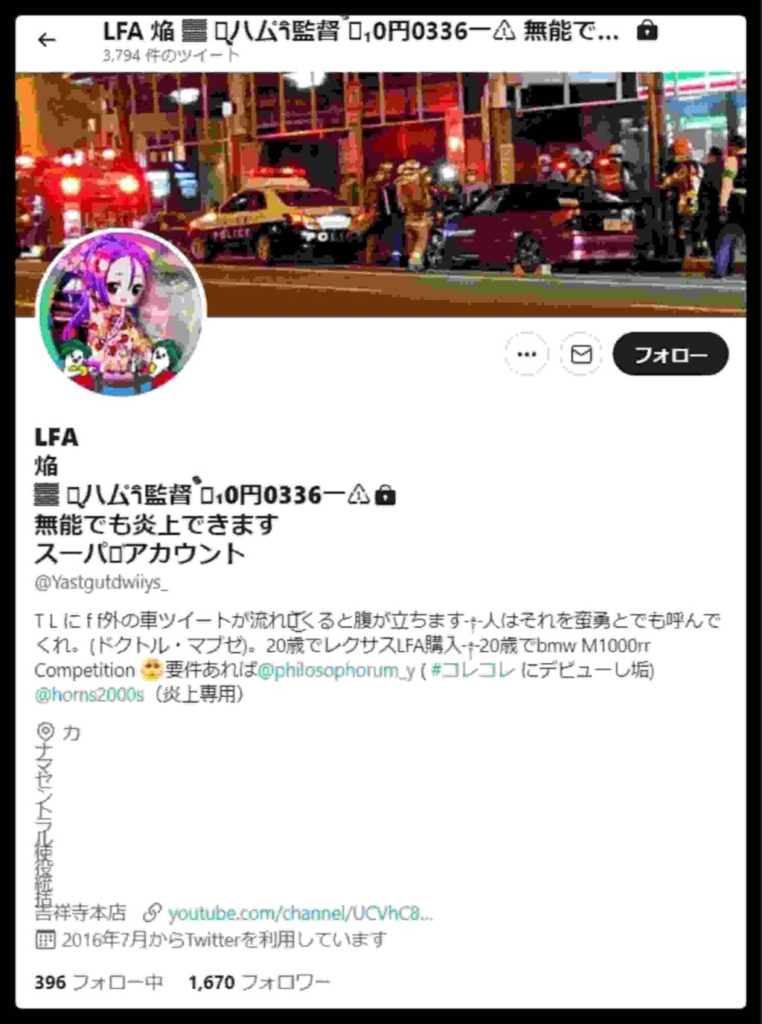This screenshot has height=1024, width=762.
Task: Open the #コレコレ hashtag
Action: (473, 671)
